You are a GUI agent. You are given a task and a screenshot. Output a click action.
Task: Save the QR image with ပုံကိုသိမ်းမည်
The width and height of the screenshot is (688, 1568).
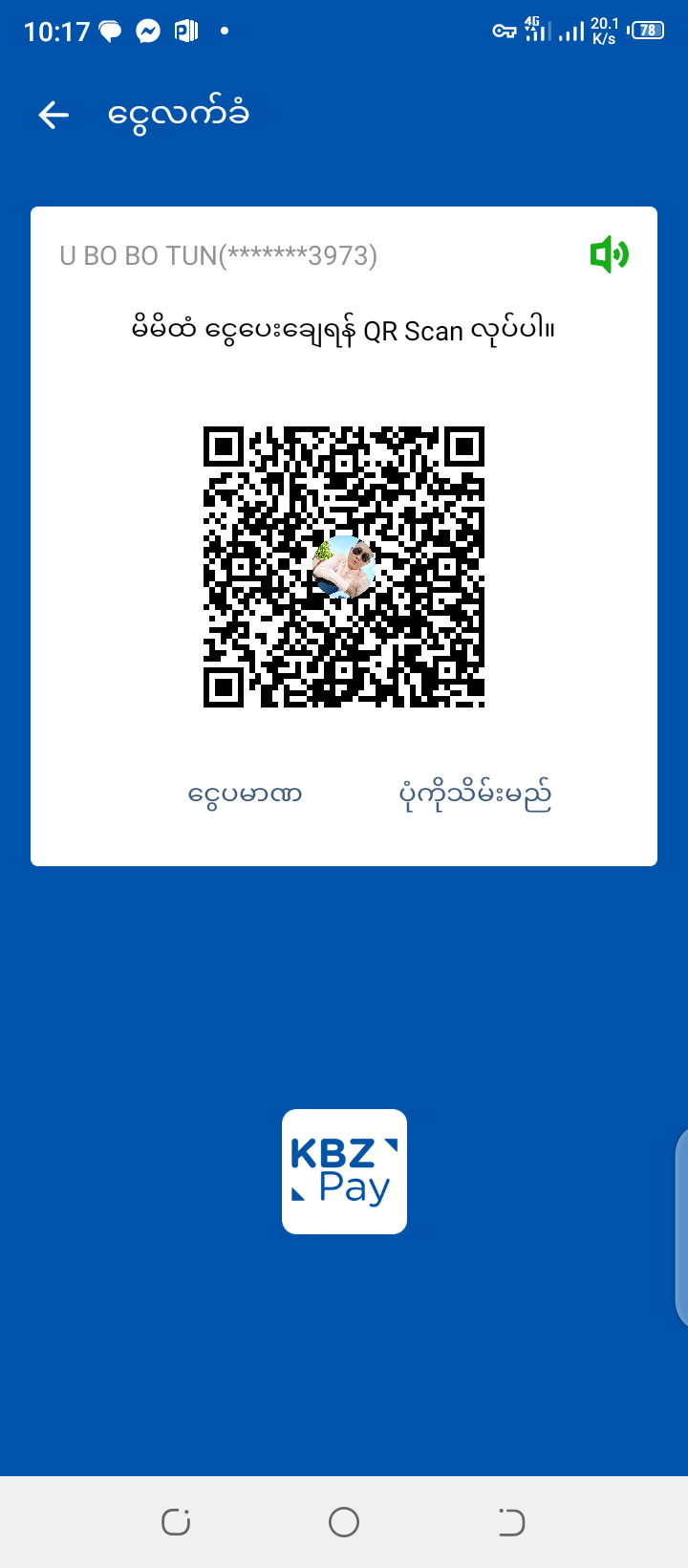pyautogui.click(x=475, y=795)
